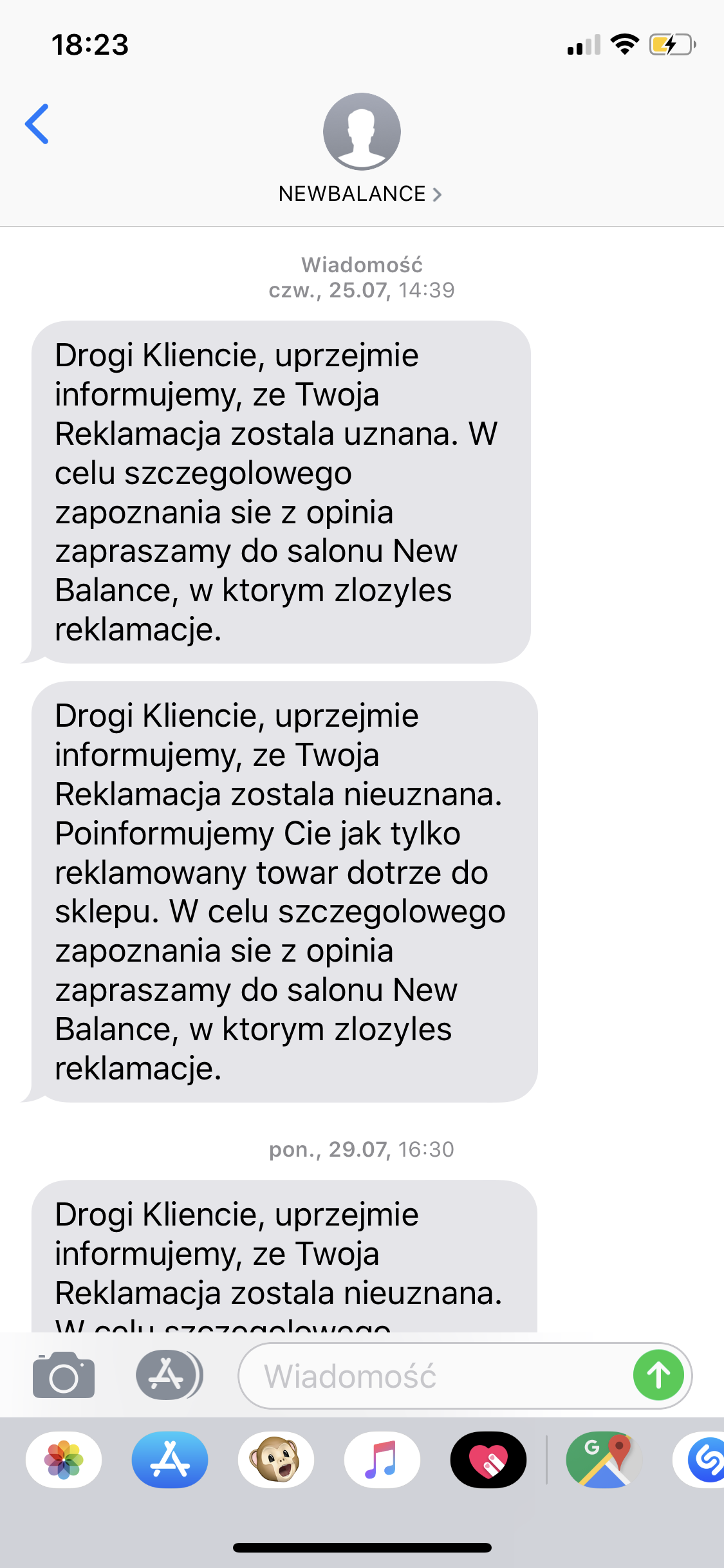
Task: Open the camera to attach a photo
Action: pyautogui.click(x=64, y=1375)
